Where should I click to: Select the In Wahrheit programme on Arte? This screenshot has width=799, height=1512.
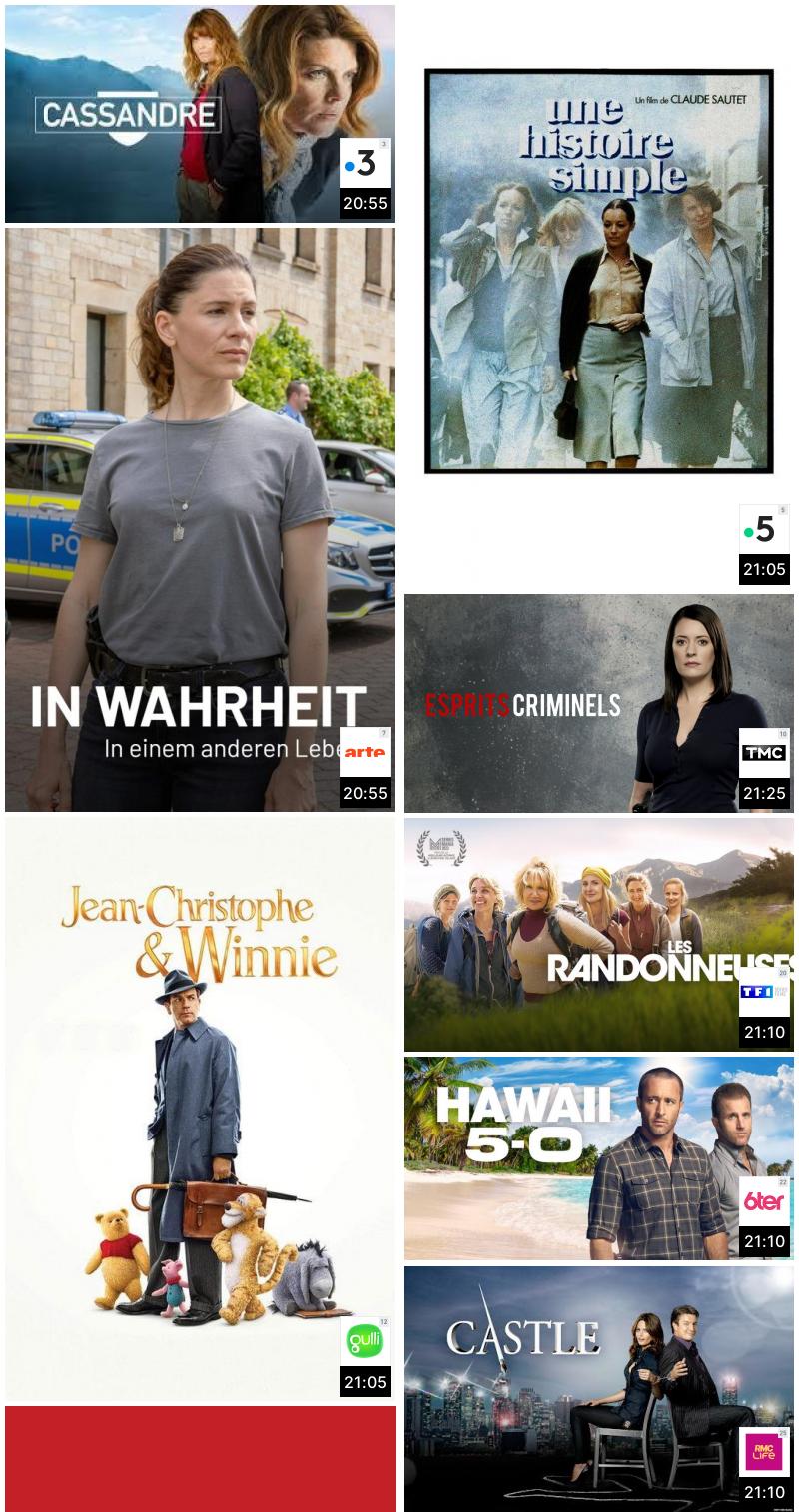point(200,519)
